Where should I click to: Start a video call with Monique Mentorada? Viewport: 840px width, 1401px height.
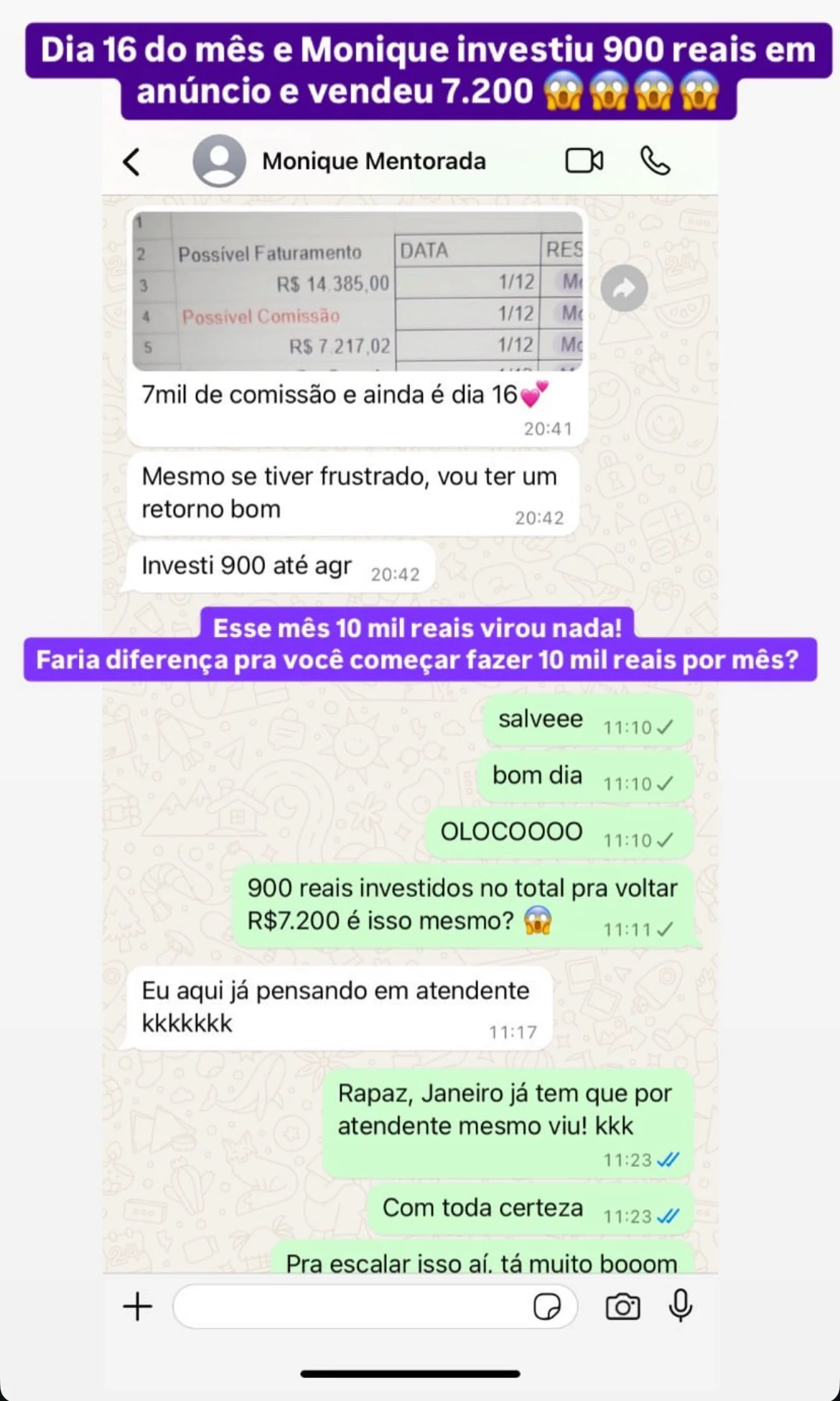coord(584,160)
